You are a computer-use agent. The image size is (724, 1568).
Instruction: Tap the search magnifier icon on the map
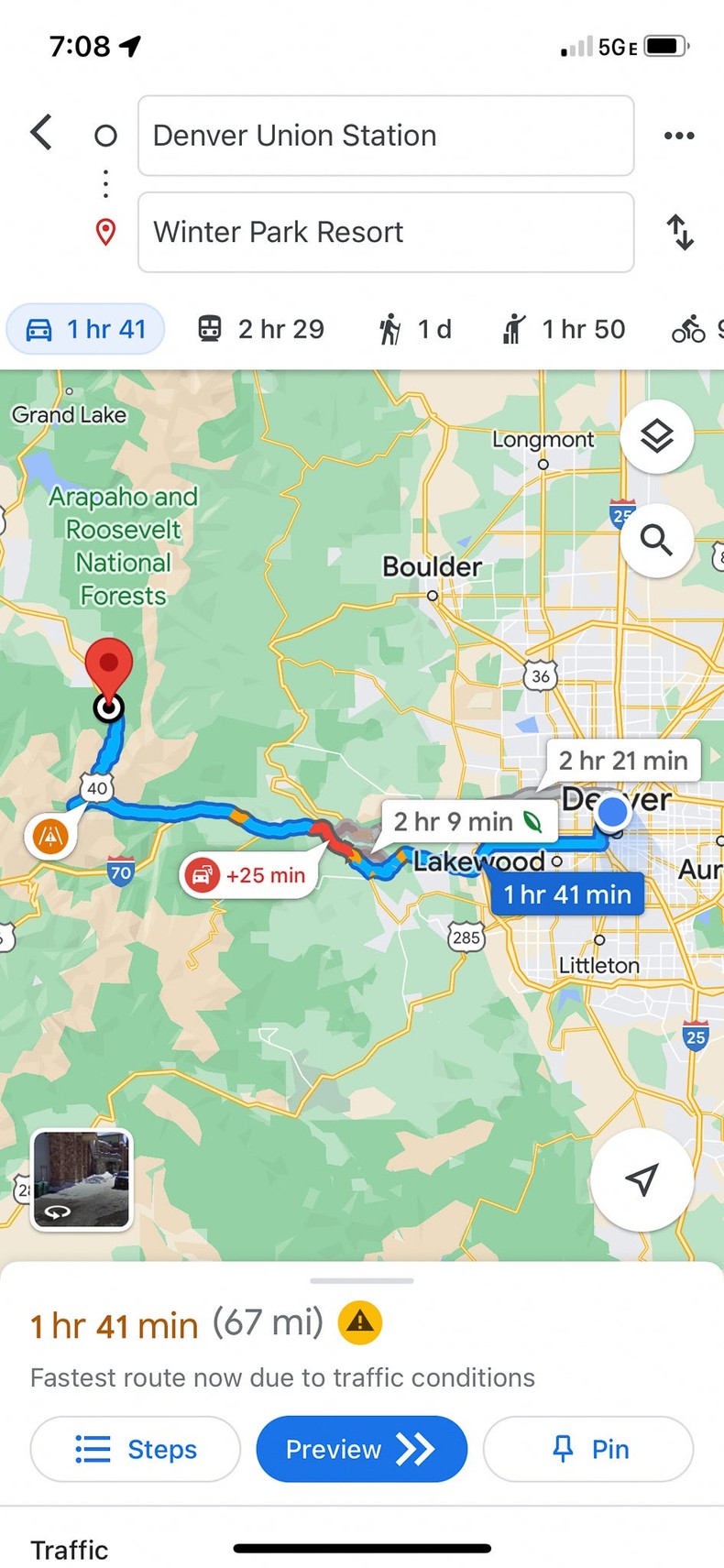click(656, 541)
